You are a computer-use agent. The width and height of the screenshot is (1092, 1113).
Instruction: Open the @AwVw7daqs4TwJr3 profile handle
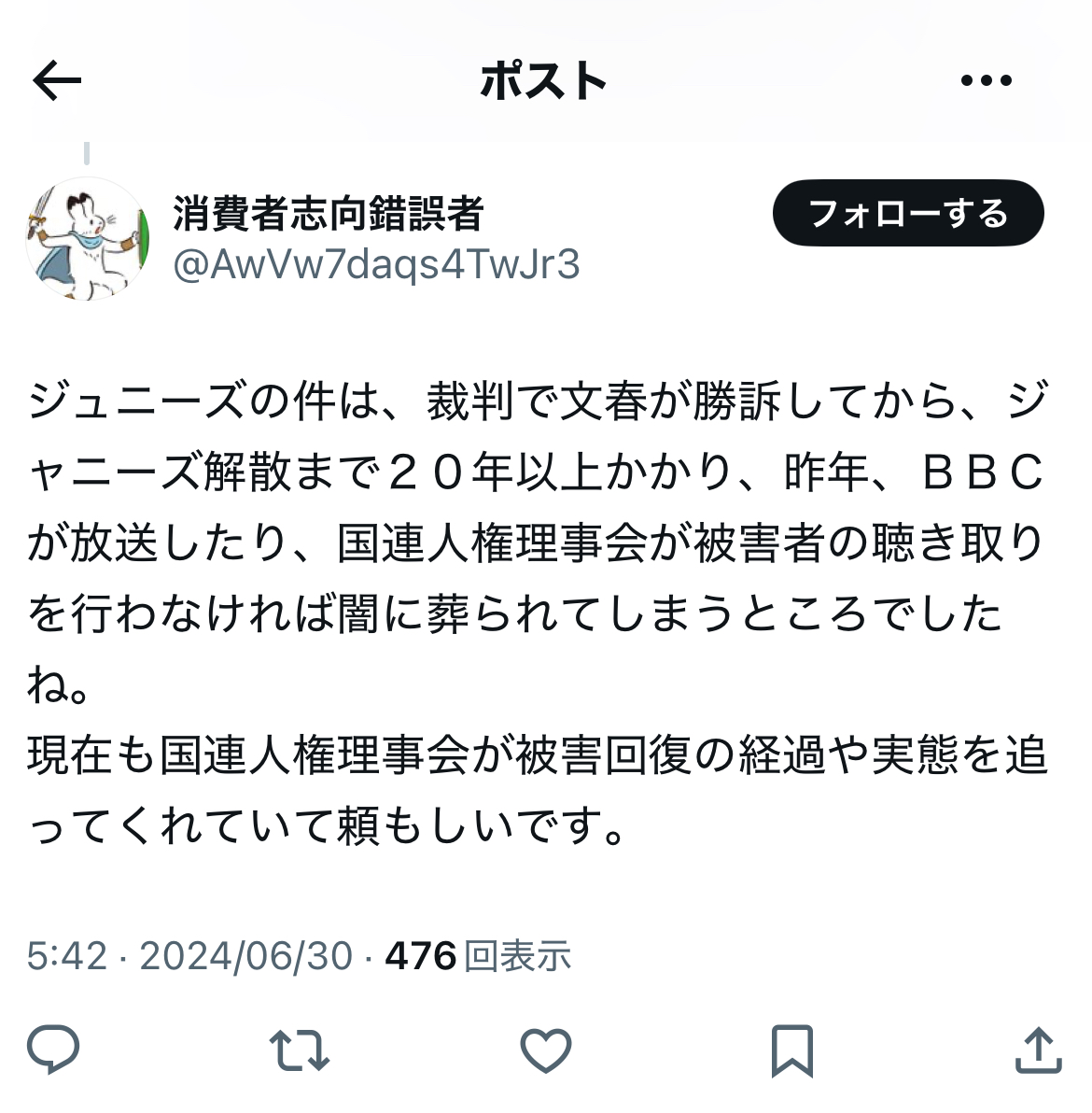(x=376, y=265)
